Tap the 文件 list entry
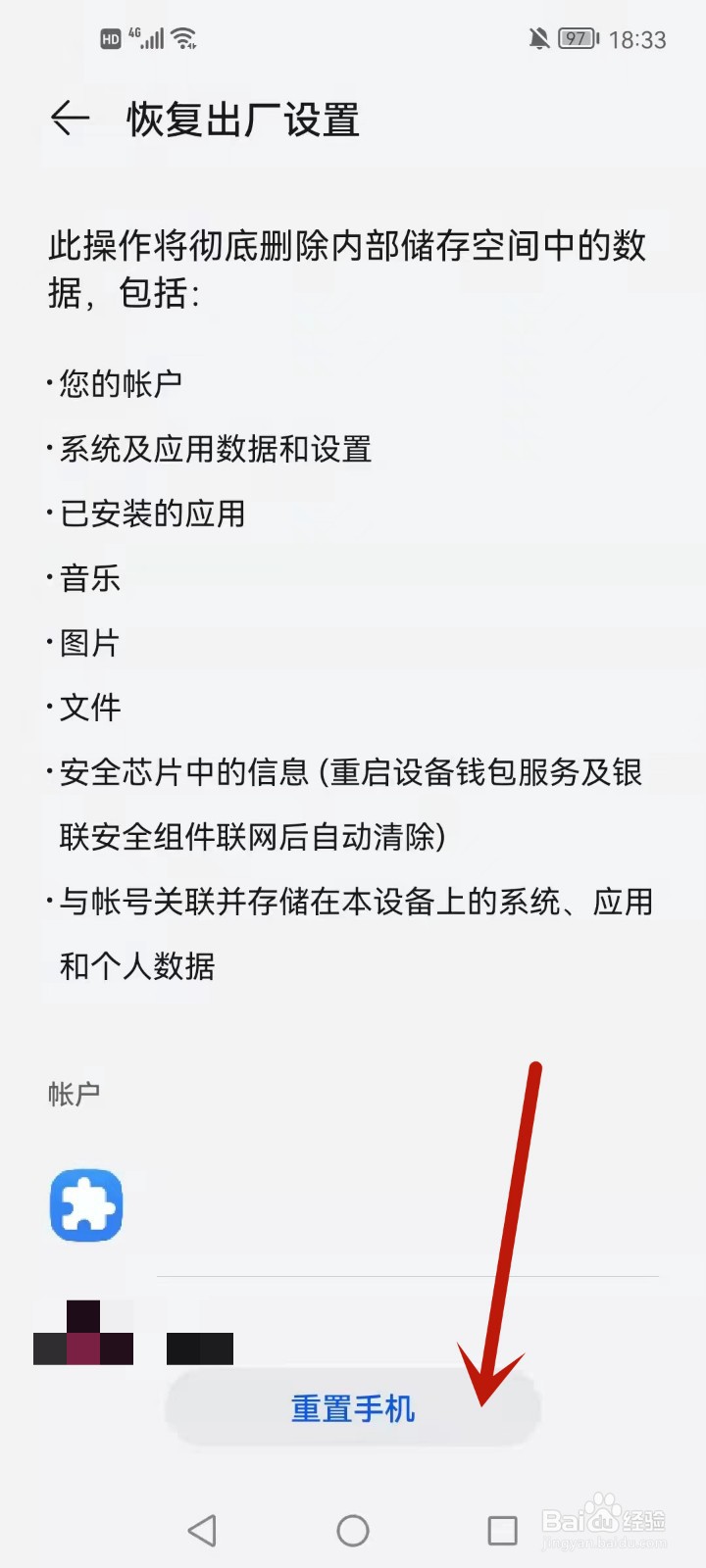Image resolution: width=706 pixels, height=1568 pixels. tap(85, 707)
